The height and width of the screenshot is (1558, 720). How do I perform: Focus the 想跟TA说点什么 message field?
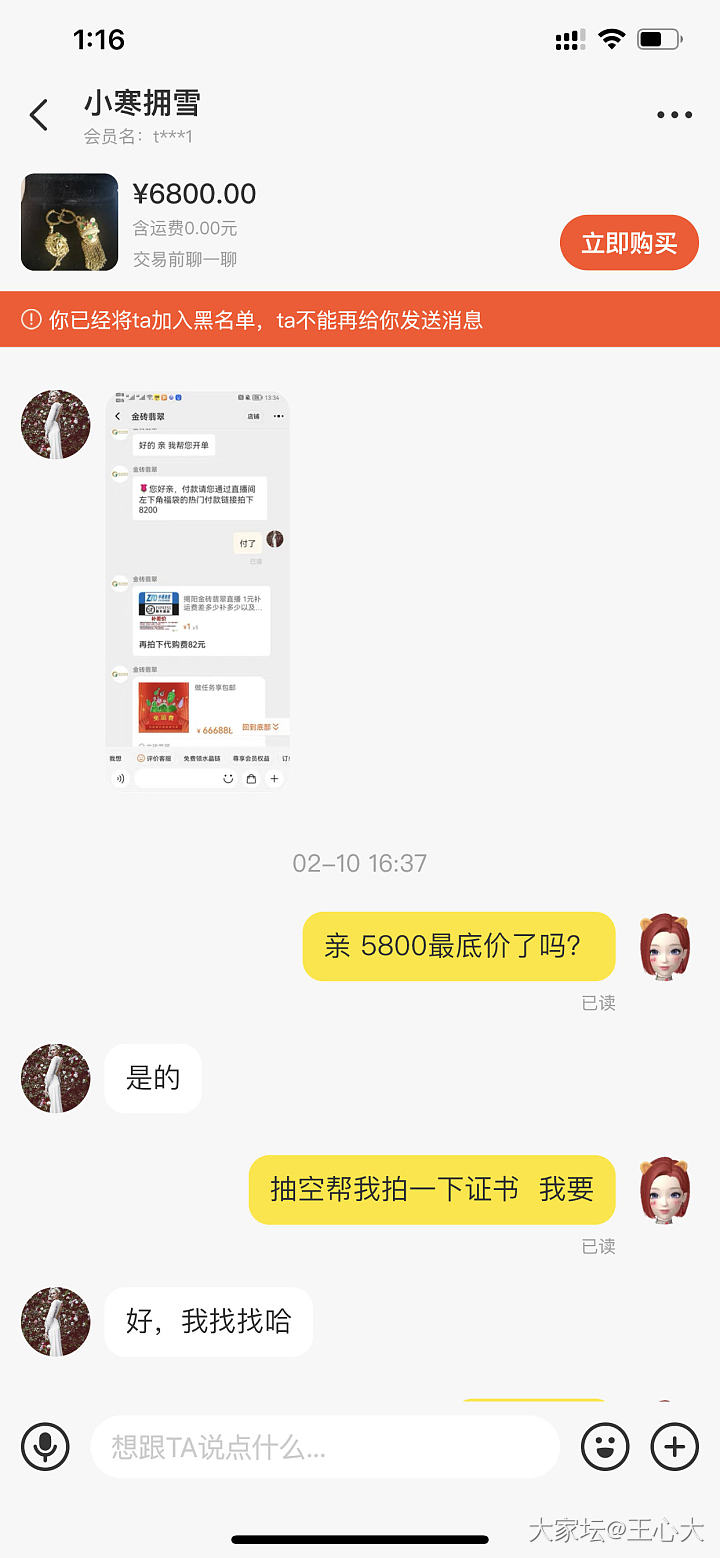324,1446
